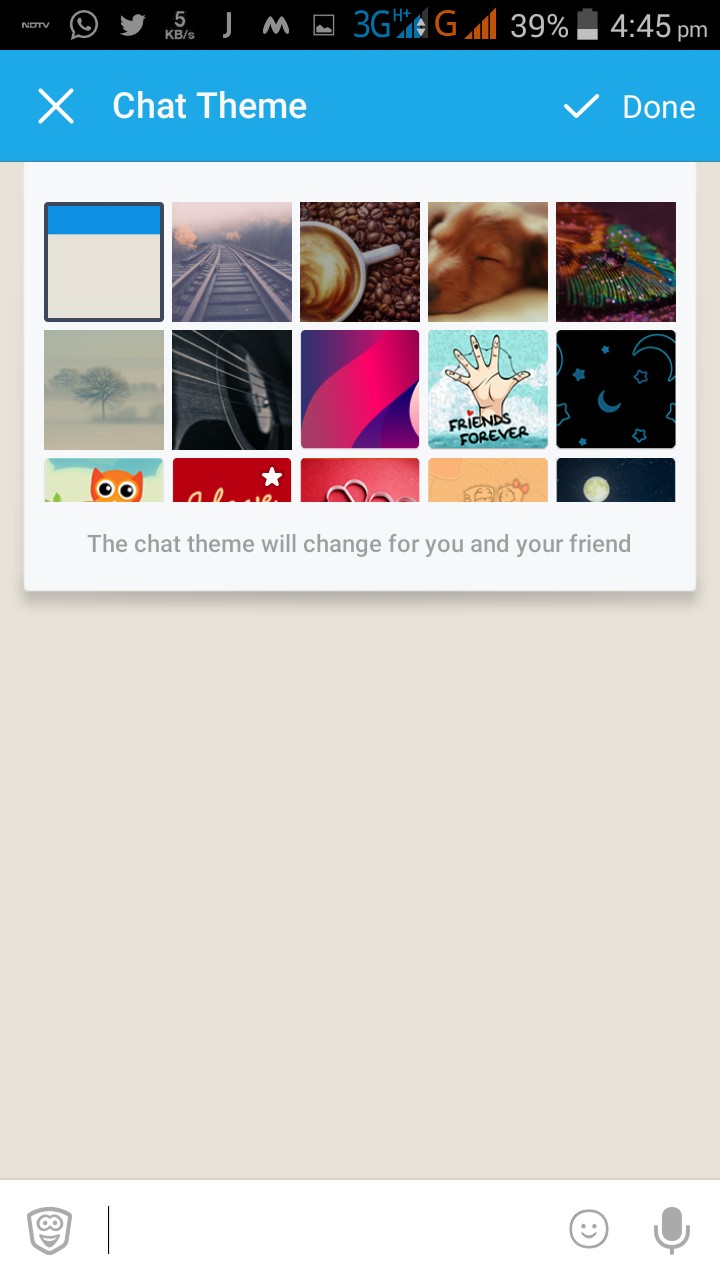Tap the microphone to record voice
The width and height of the screenshot is (720, 1280).
(x=672, y=1230)
